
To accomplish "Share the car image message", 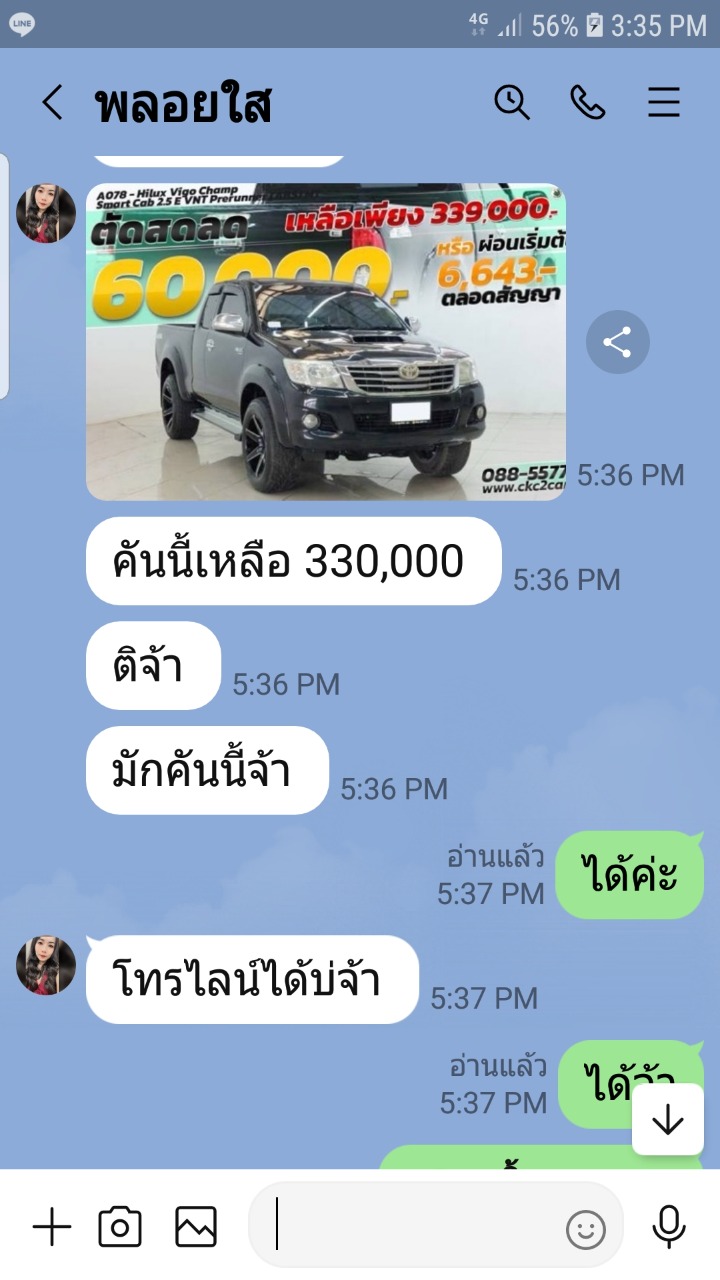I will pos(617,343).
